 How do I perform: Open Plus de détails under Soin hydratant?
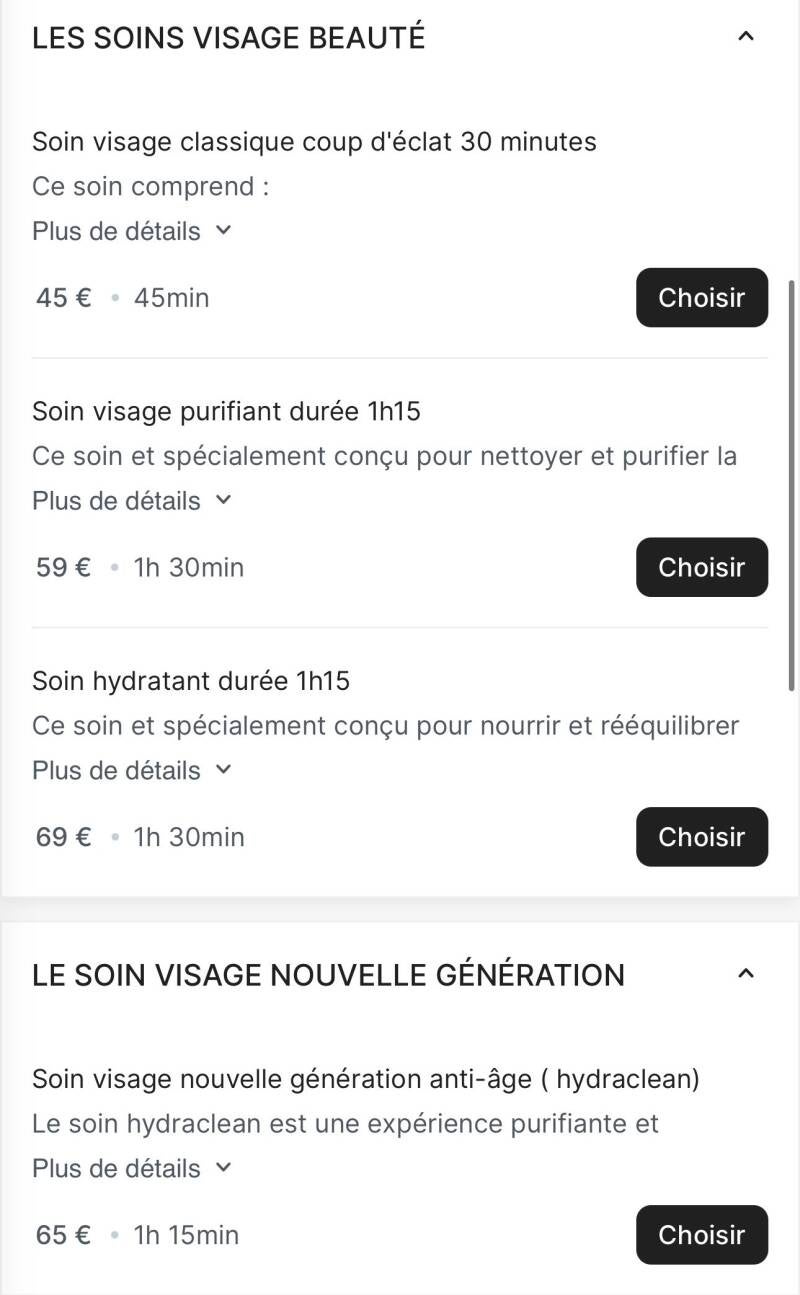tap(132, 771)
